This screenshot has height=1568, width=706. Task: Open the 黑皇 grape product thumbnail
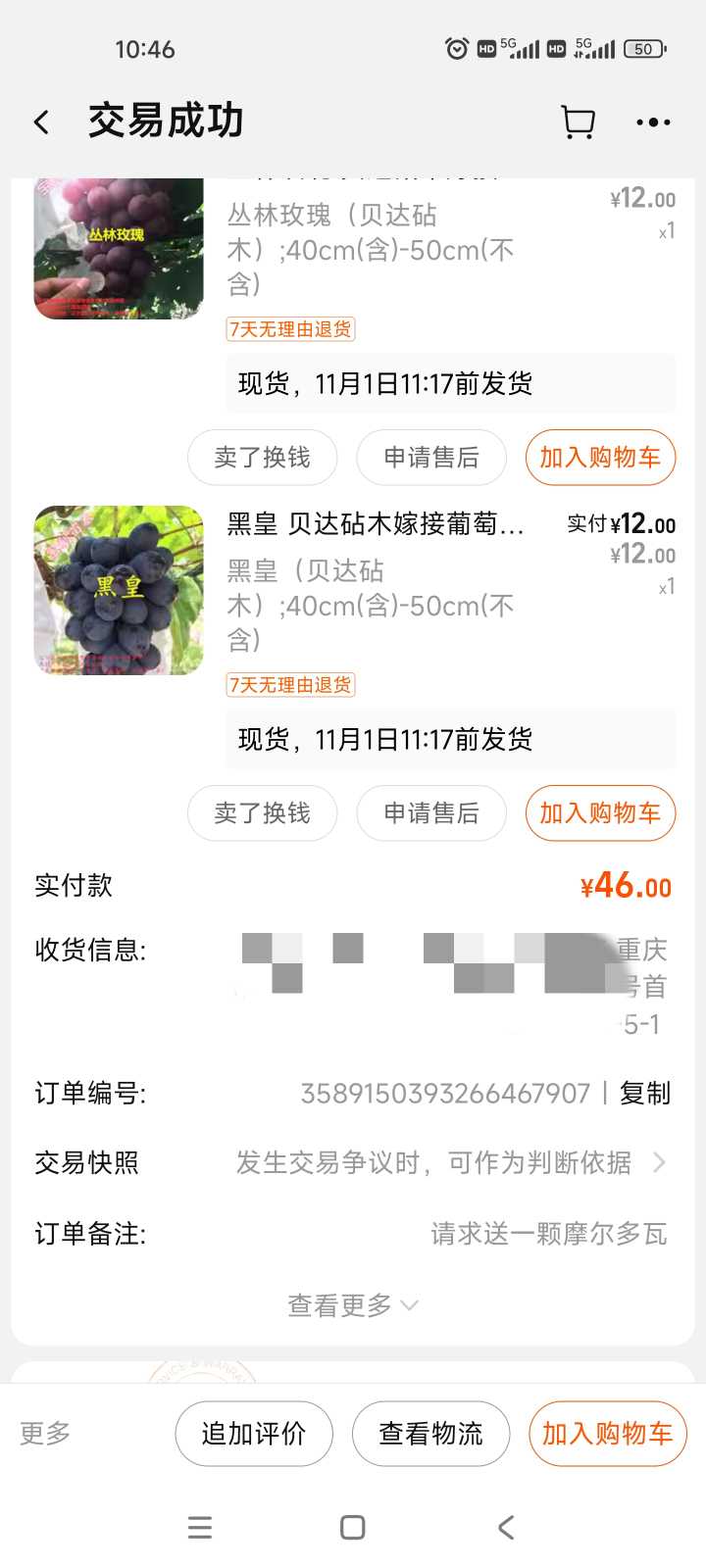pyautogui.click(x=119, y=590)
